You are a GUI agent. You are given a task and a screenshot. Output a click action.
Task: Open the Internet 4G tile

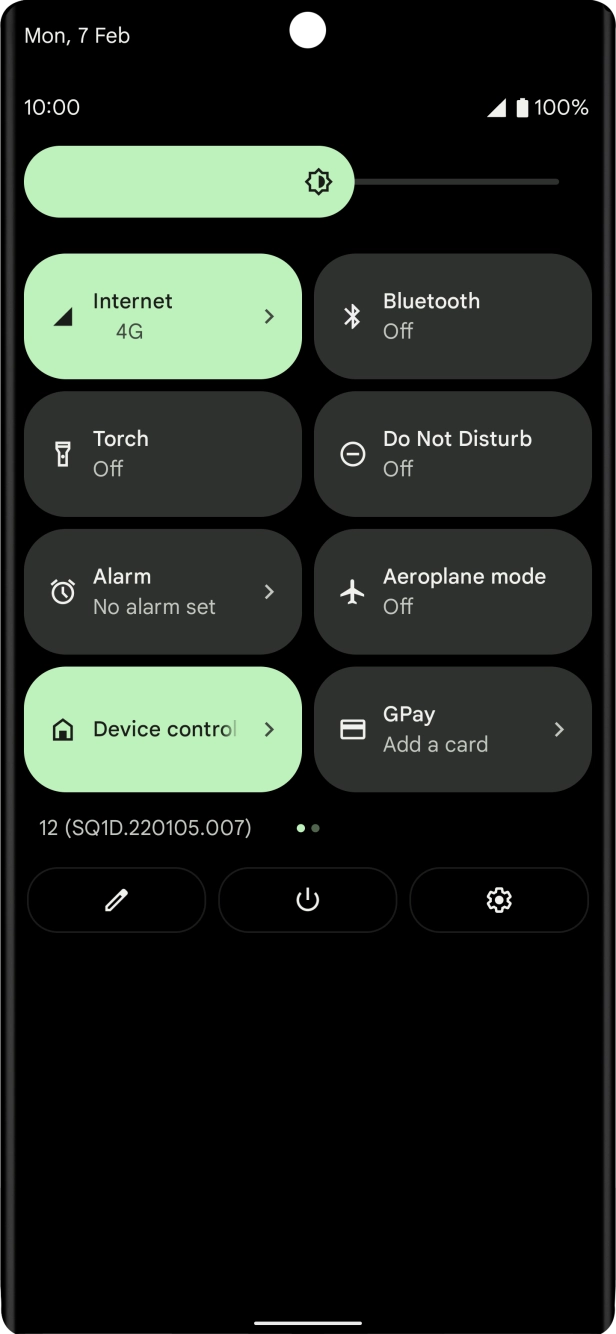(162, 316)
